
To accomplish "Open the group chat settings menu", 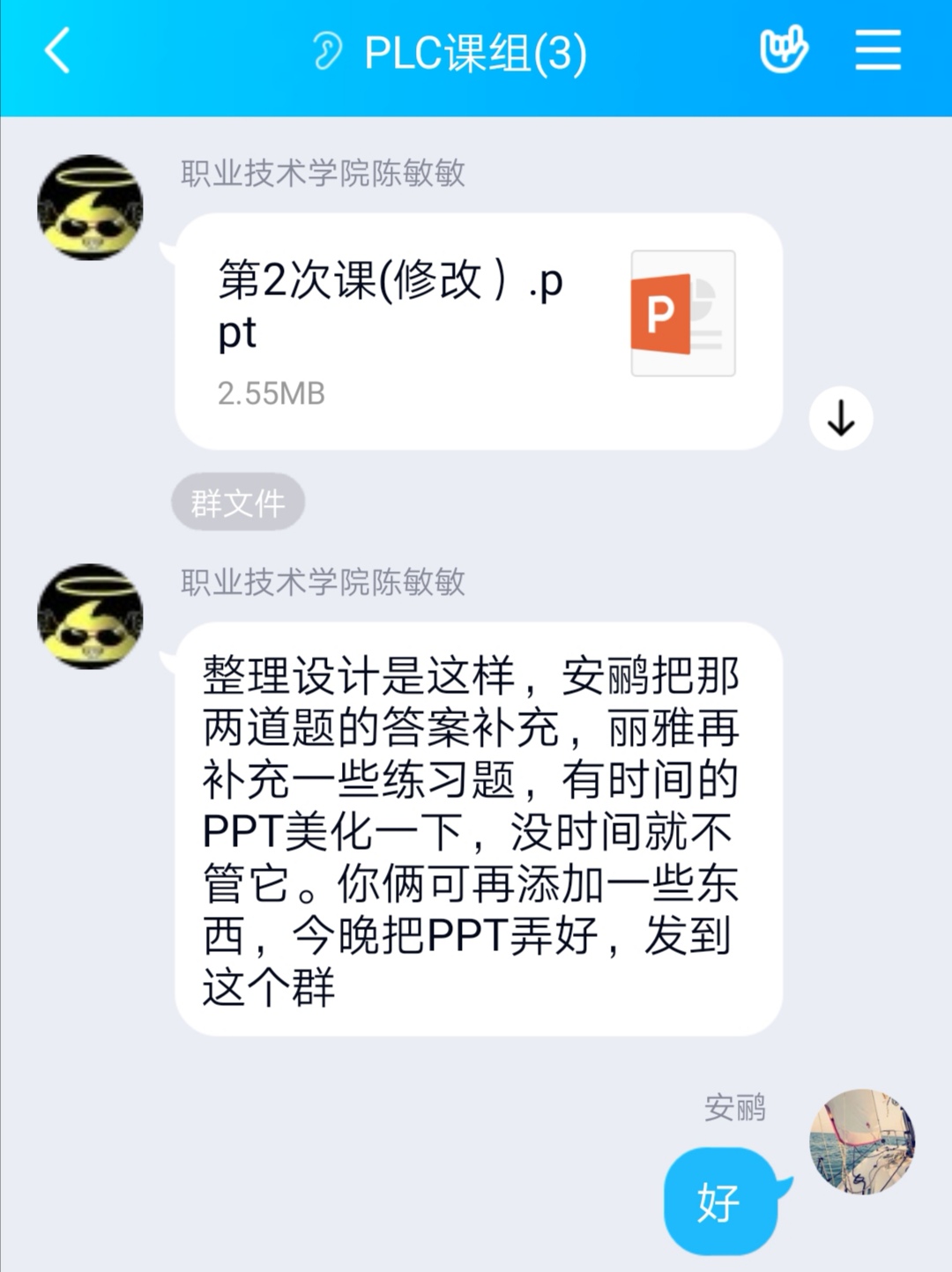I will point(878,50).
